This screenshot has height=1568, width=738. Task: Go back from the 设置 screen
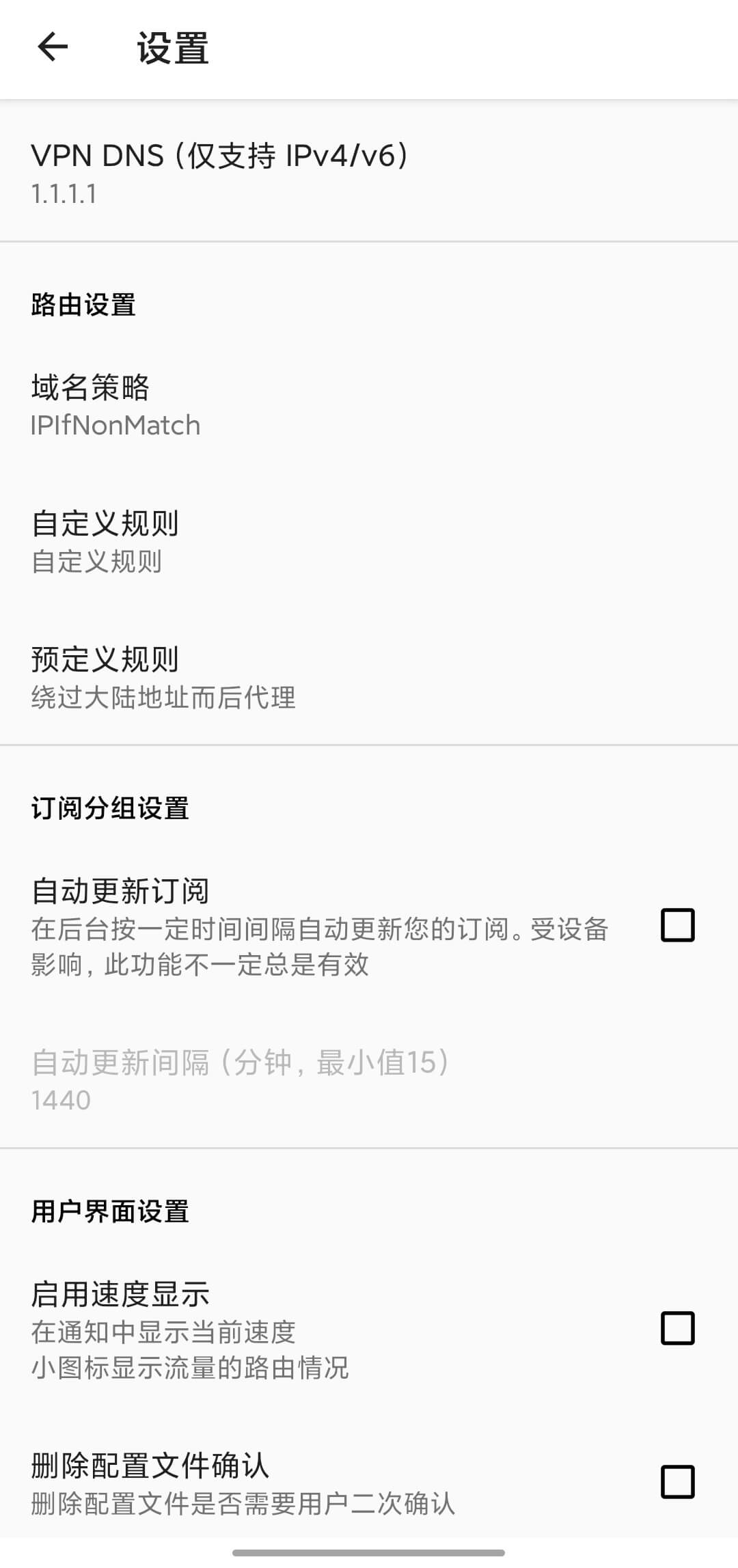point(53,48)
